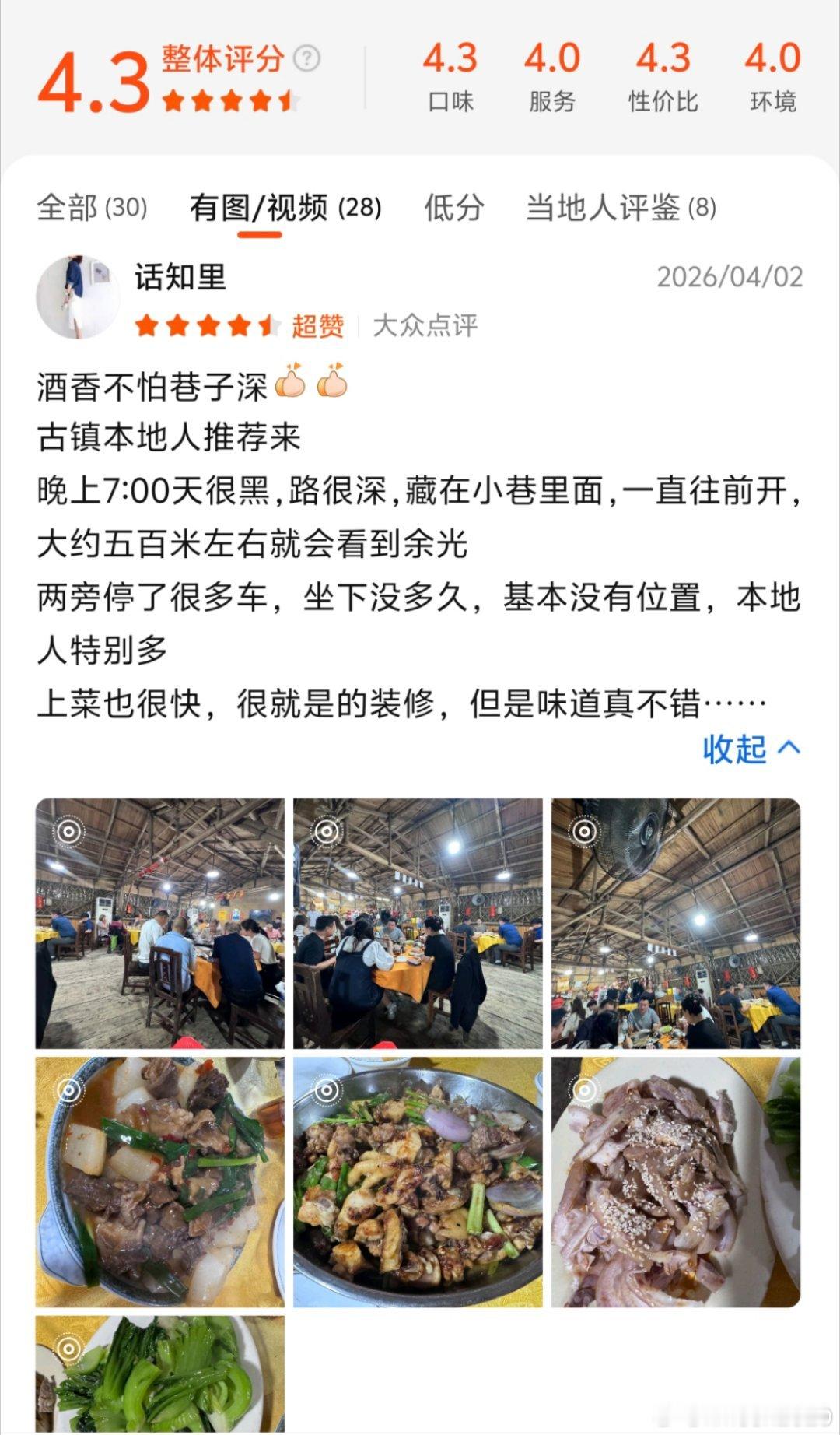
Task: Select the 全部 (30) tab
Action: (92, 208)
